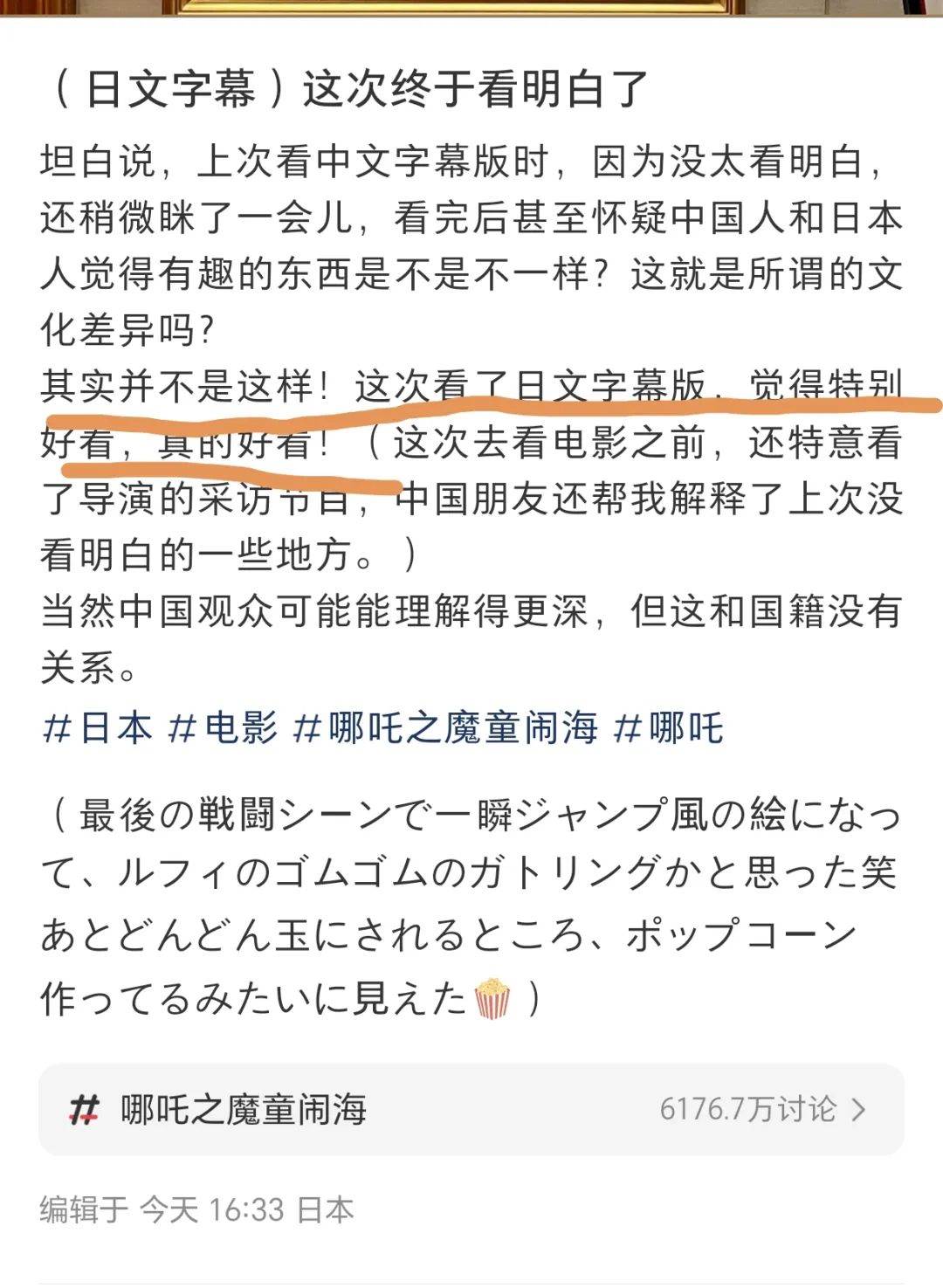Viewport: 943px width, 1288px height.
Task: Open the #哪吒之魔童闹海 hashtag in the post text
Action: [x=445, y=727]
